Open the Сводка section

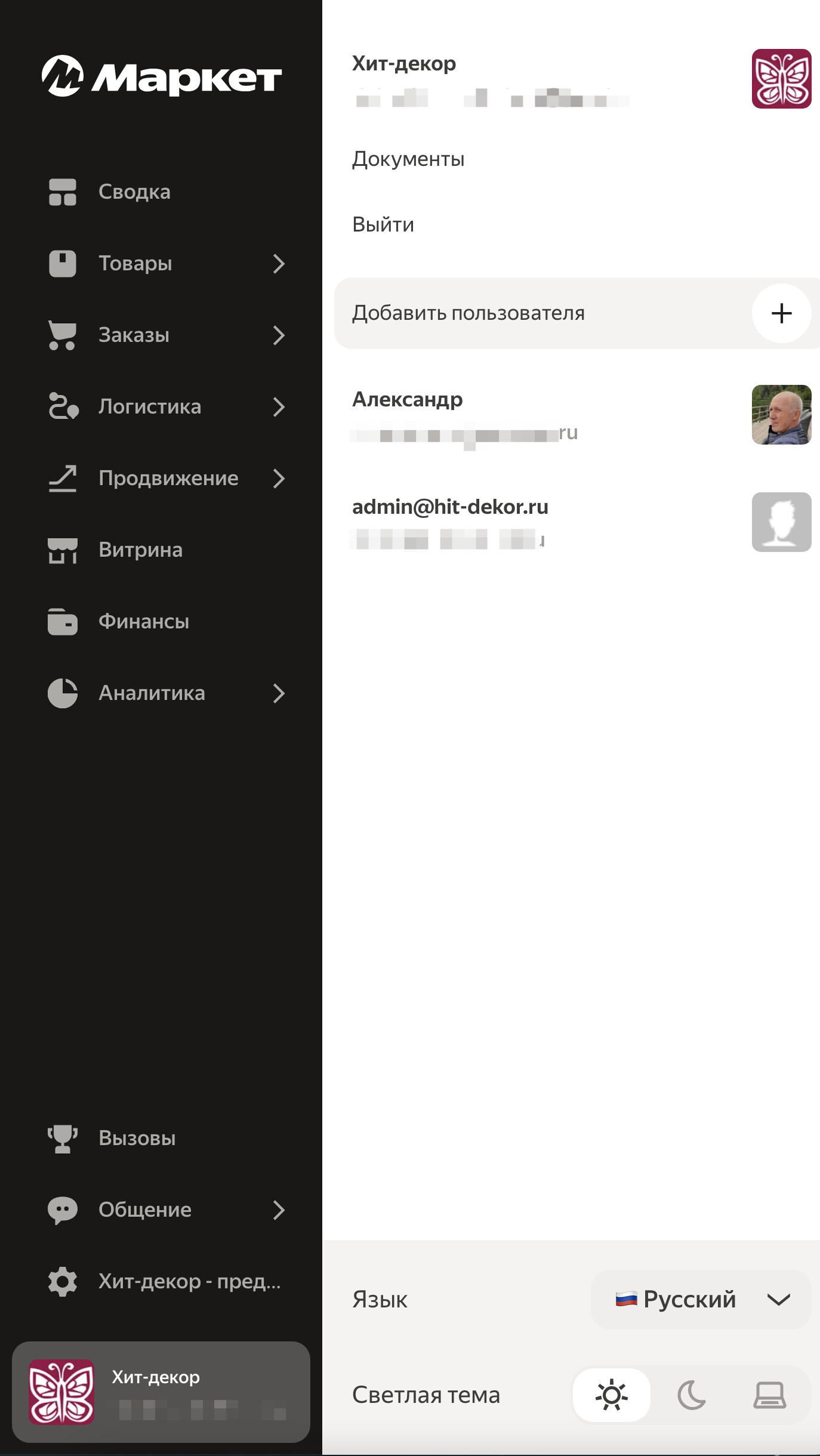tap(134, 192)
